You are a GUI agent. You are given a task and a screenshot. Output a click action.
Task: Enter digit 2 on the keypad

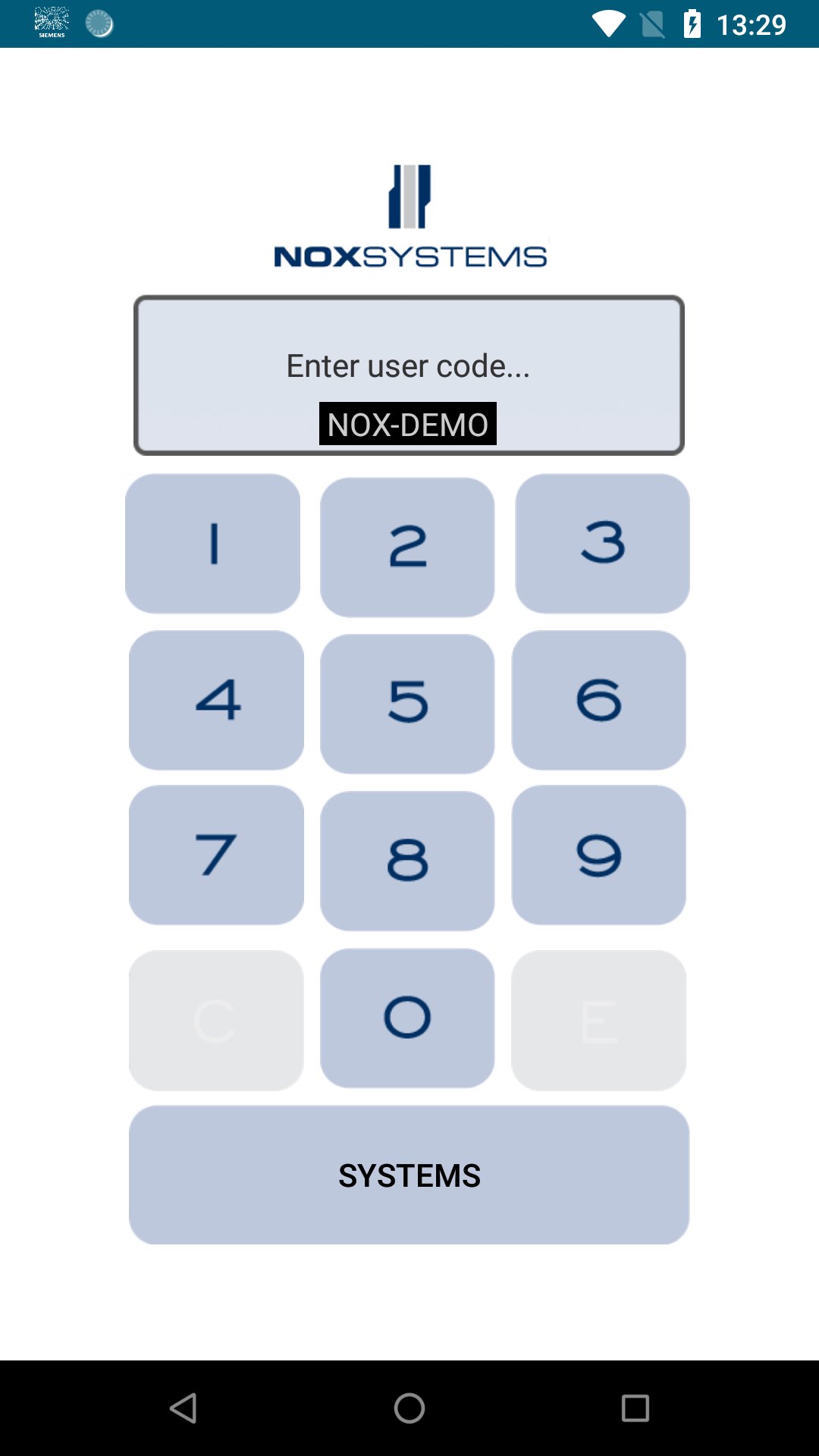tap(407, 547)
